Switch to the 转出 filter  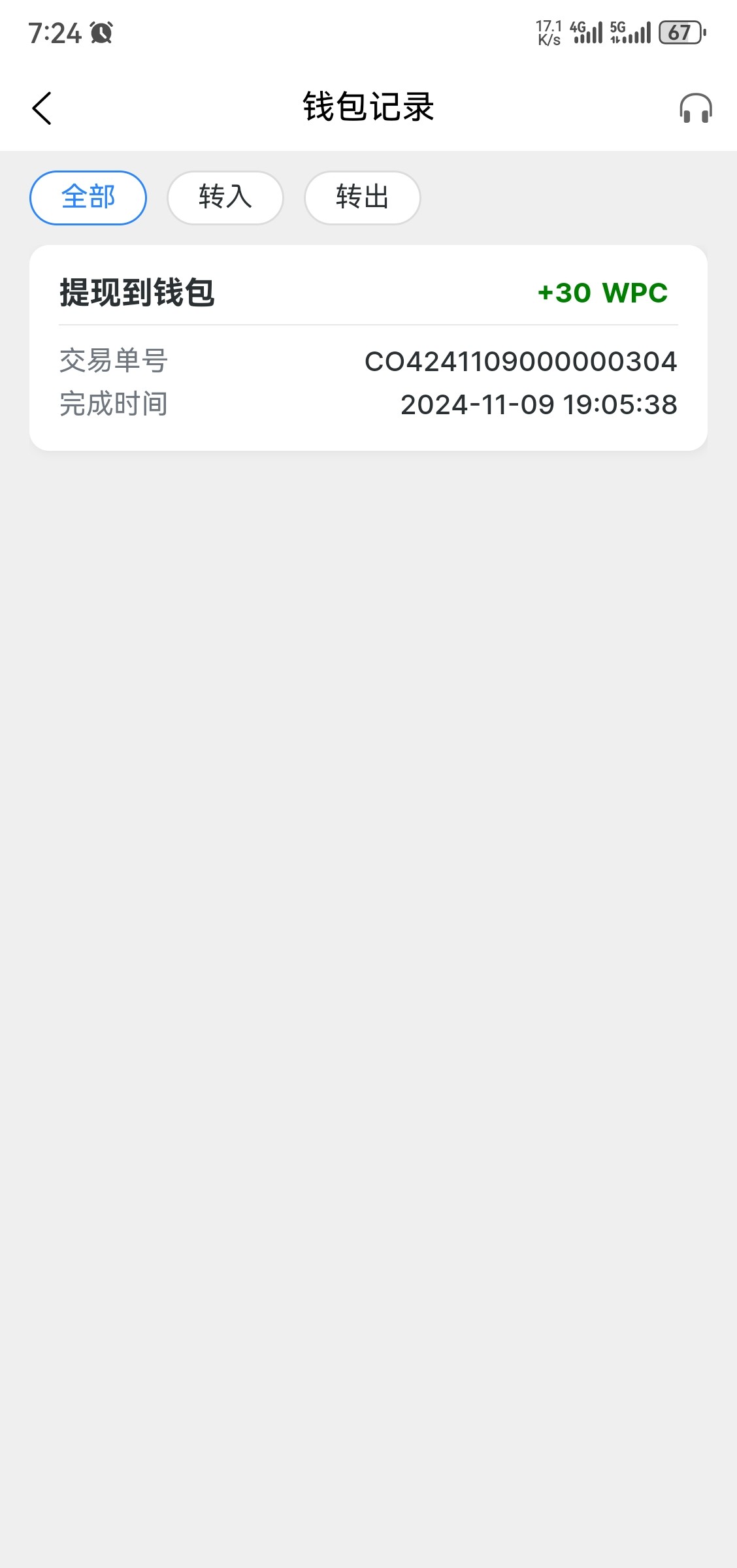pyautogui.click(x=363, y=197)
